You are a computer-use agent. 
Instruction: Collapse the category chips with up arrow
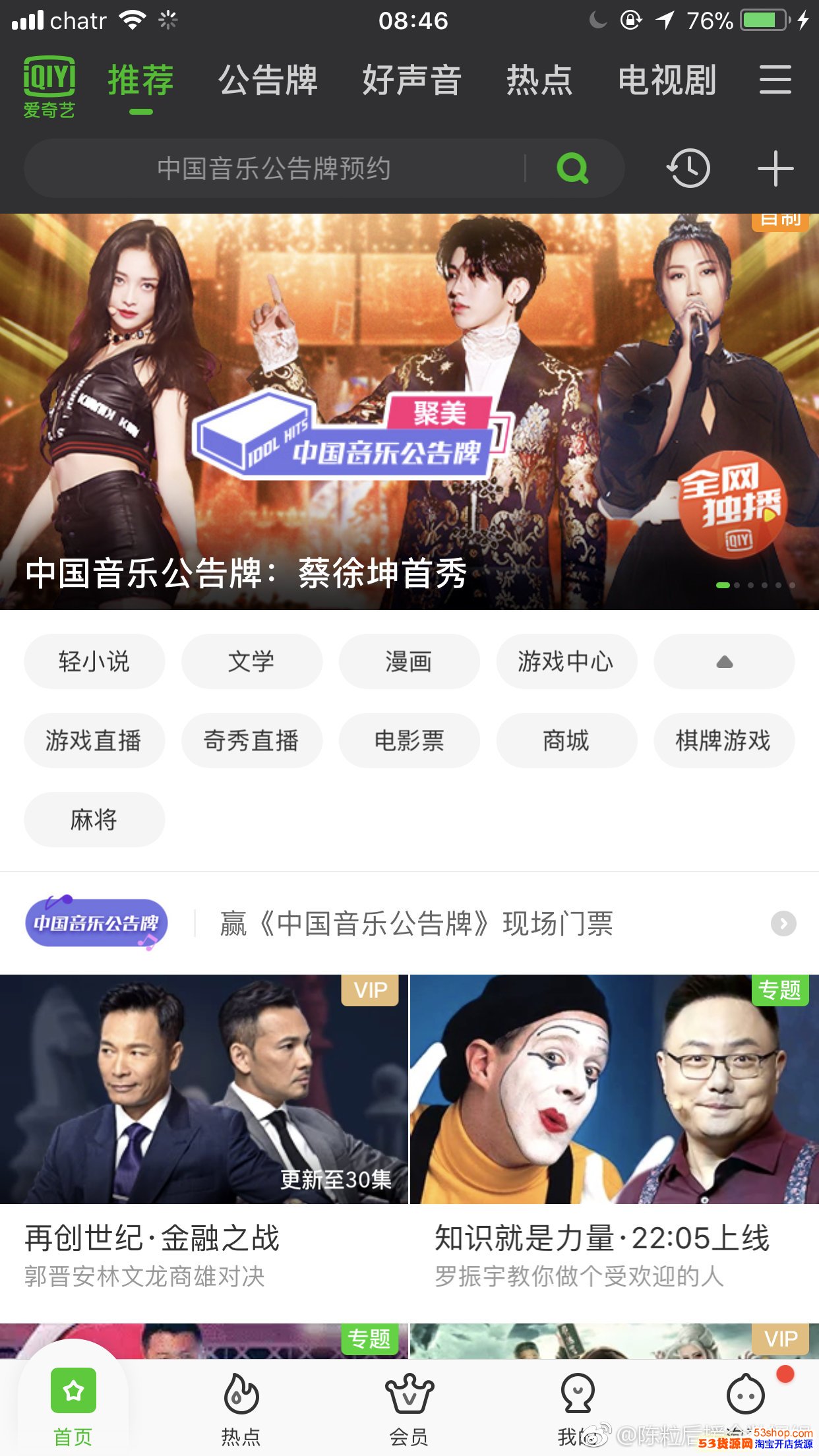pyautogui.click(x=724, y=661)
